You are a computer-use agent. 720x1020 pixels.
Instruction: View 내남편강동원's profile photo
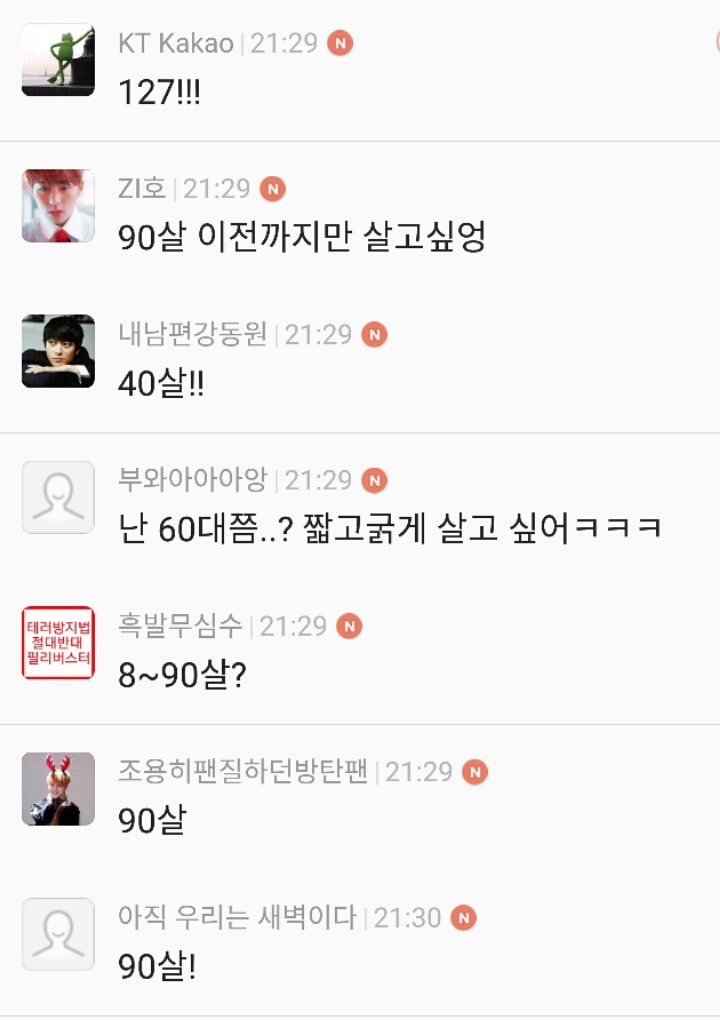(59, 351)
